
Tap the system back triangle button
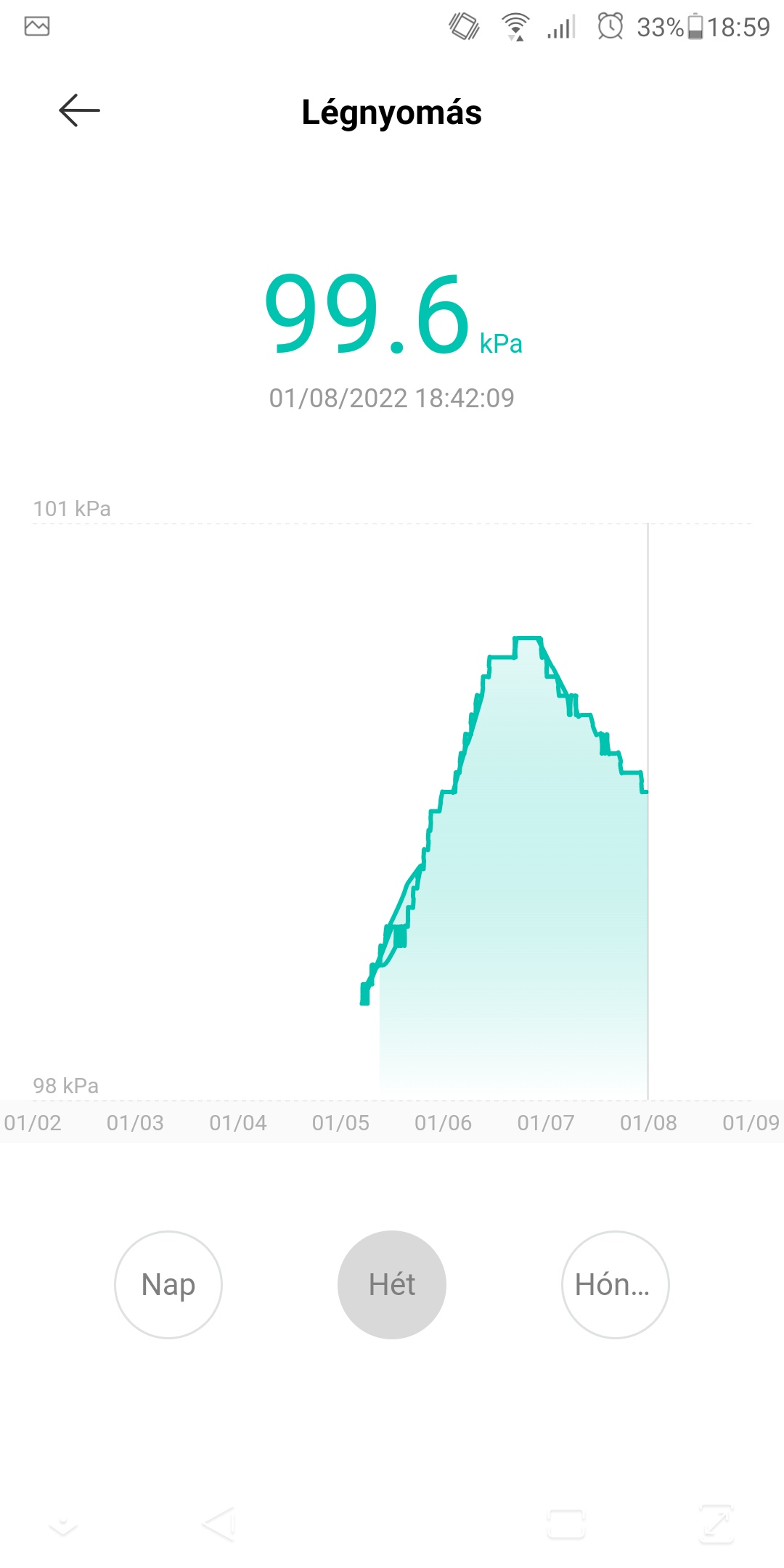click(219, 1524)
